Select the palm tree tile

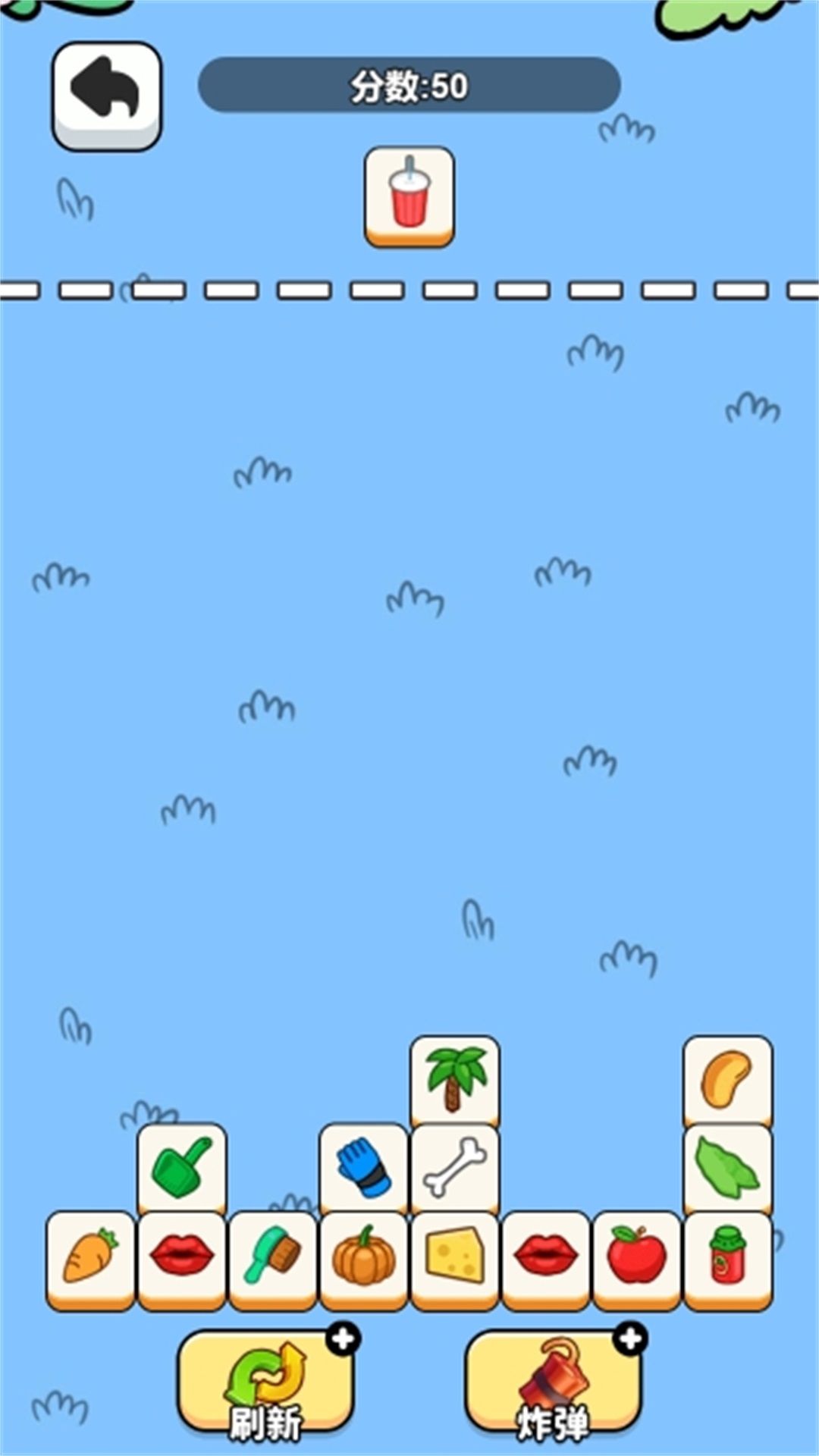pos(455,1080)
